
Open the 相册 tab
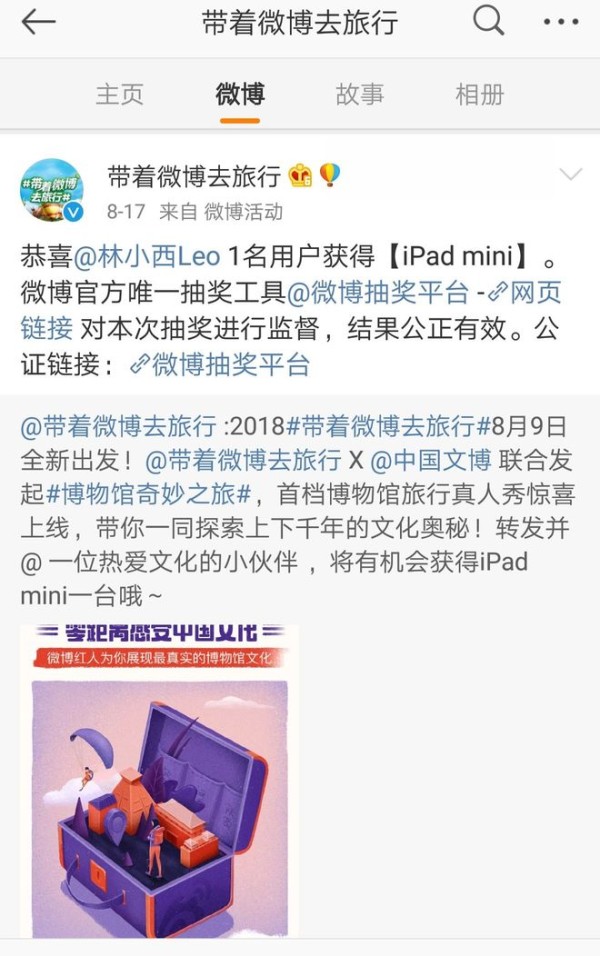click(x=480, y=95)
